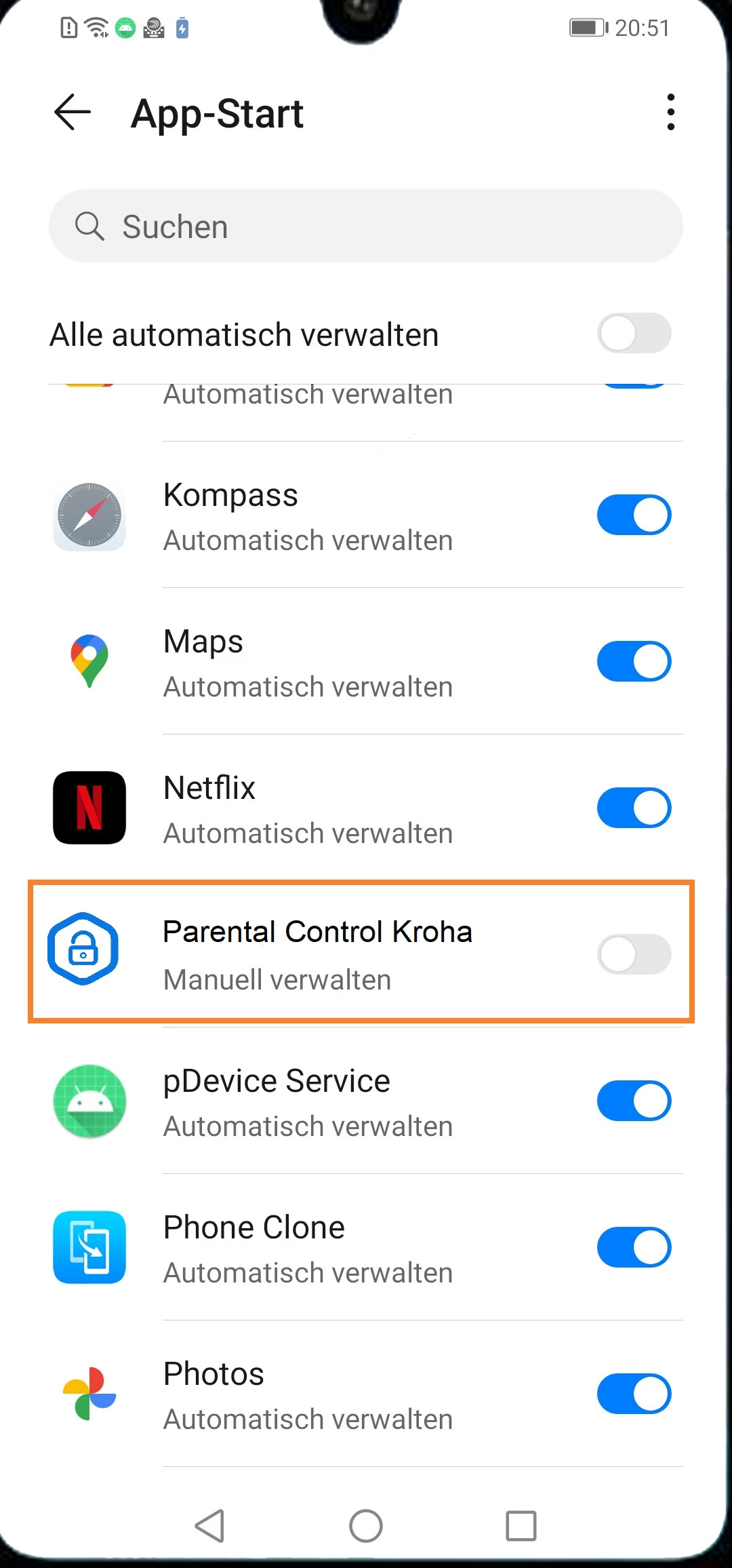Disable automatic management for Maps

click(x=634, y=661)
